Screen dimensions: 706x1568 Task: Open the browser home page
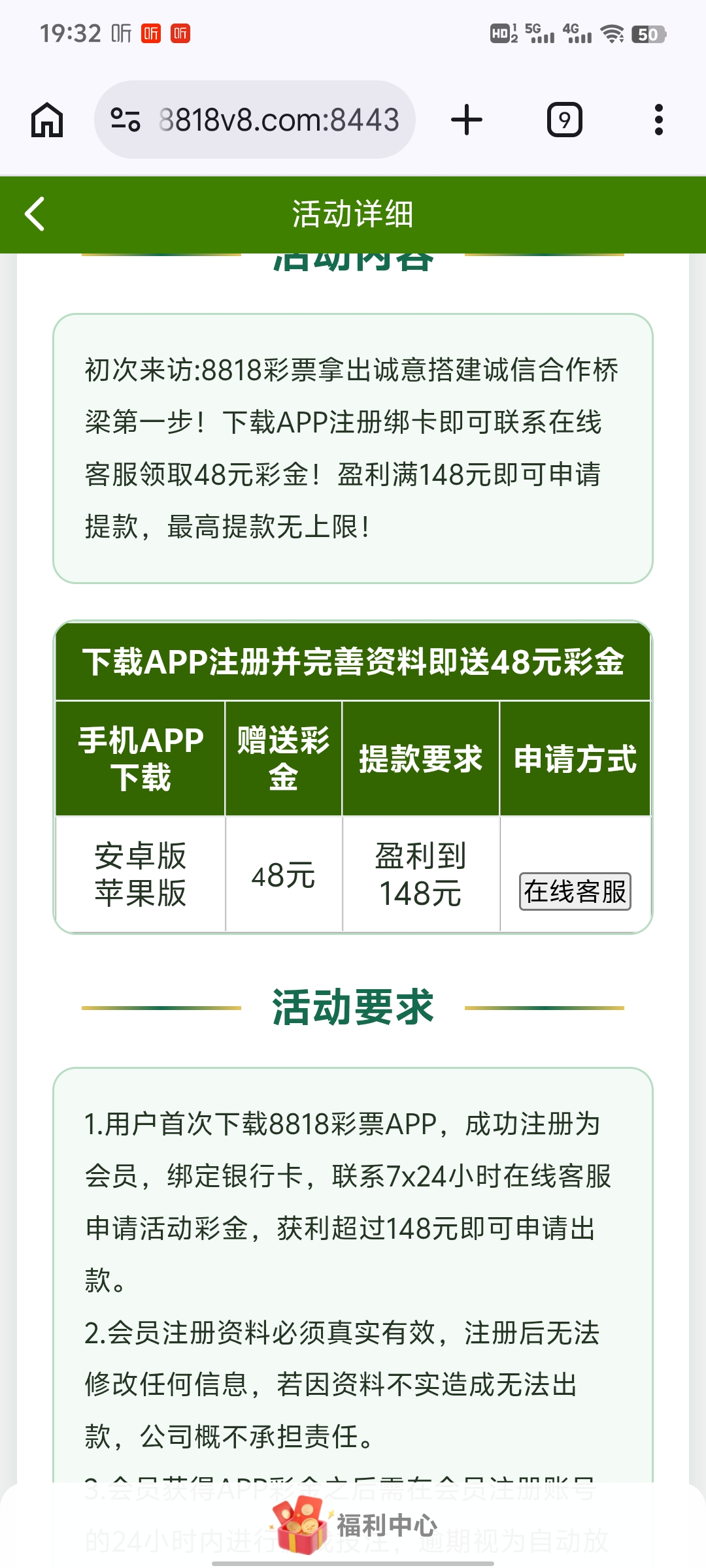click(47, 120)
